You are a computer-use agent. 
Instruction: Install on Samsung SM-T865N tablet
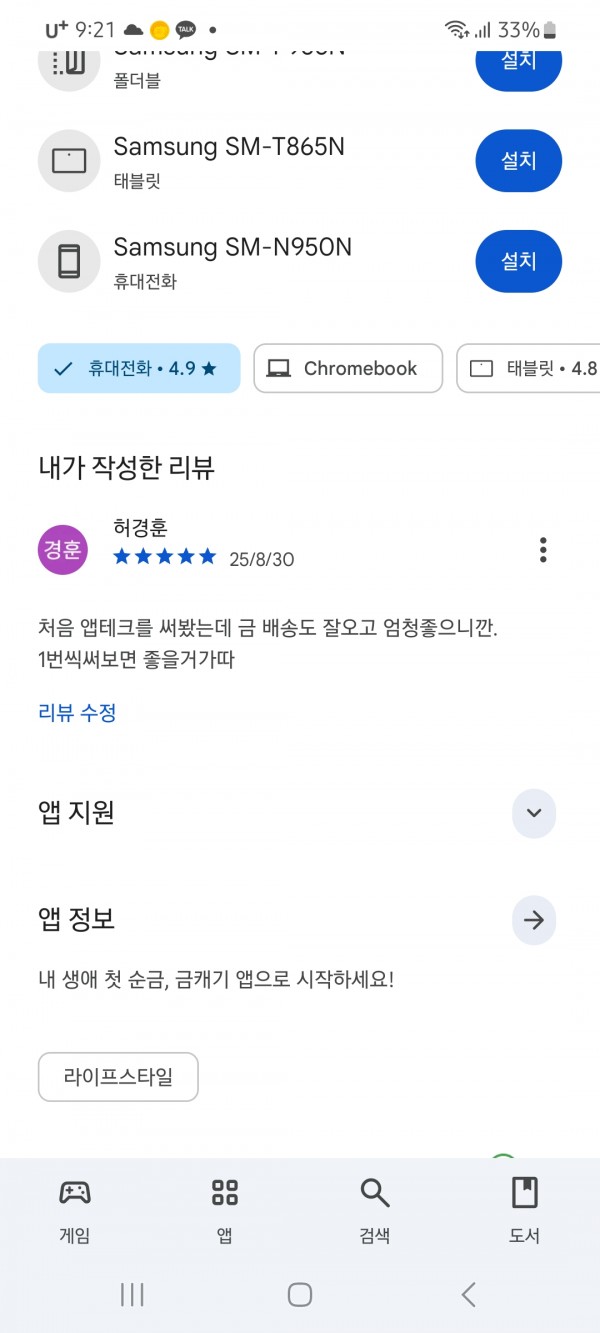tap(518, 161)
